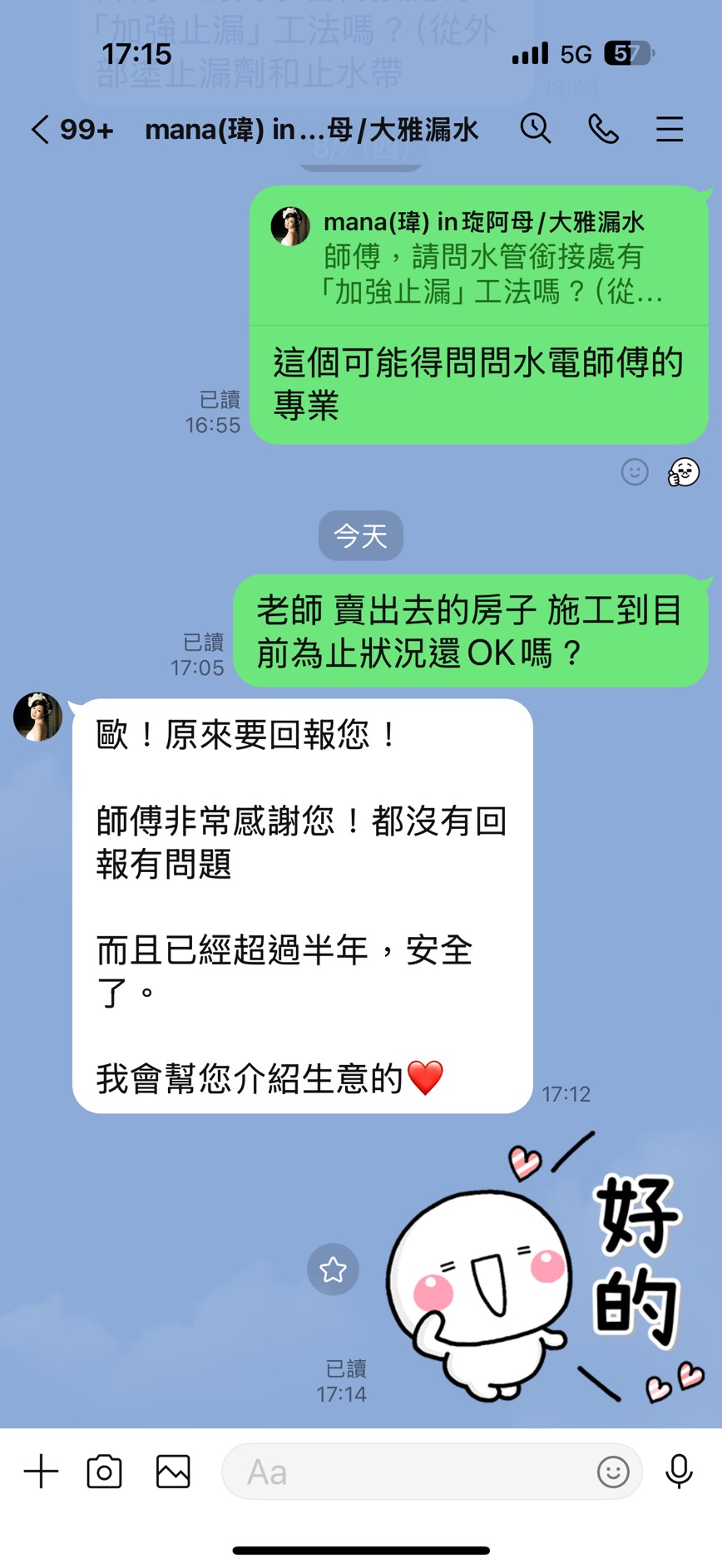Open the plus attachment menu
This screenshot has height=1568, width=722.
click(41, 1471)
